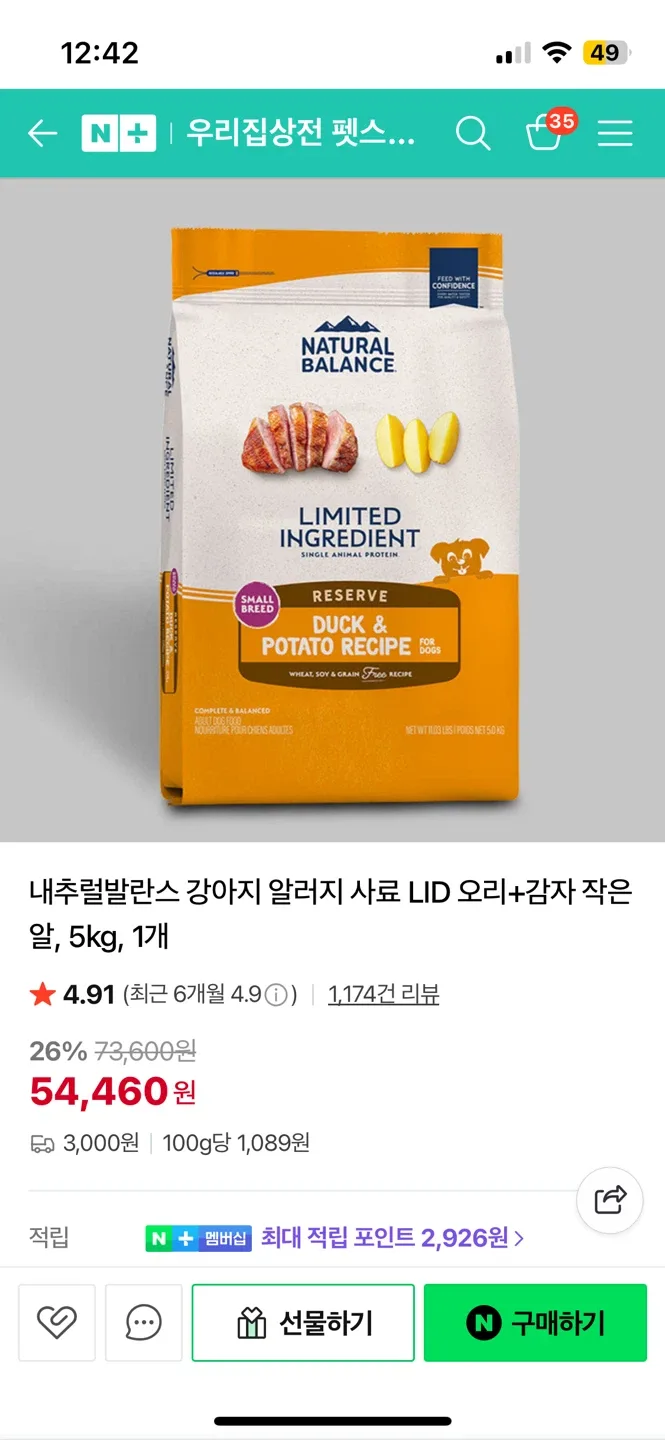The height and width of the screenshot is (1440, 665).
Task: Go back using the top-left arrow
Action: click(x=42, y=134)
